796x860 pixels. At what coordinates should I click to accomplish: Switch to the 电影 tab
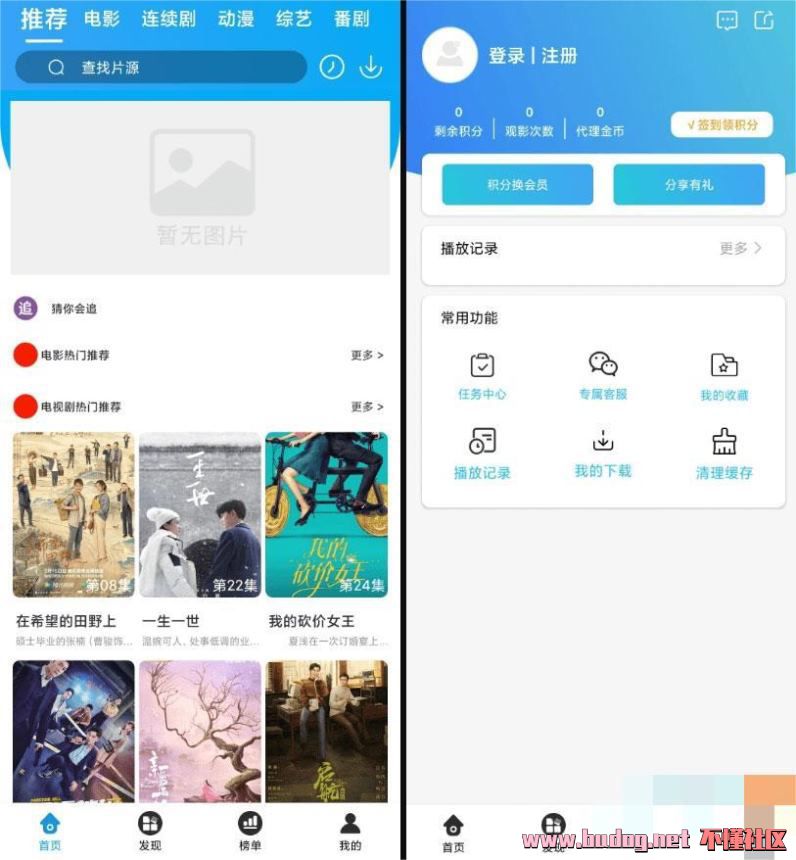pos(102,19)
